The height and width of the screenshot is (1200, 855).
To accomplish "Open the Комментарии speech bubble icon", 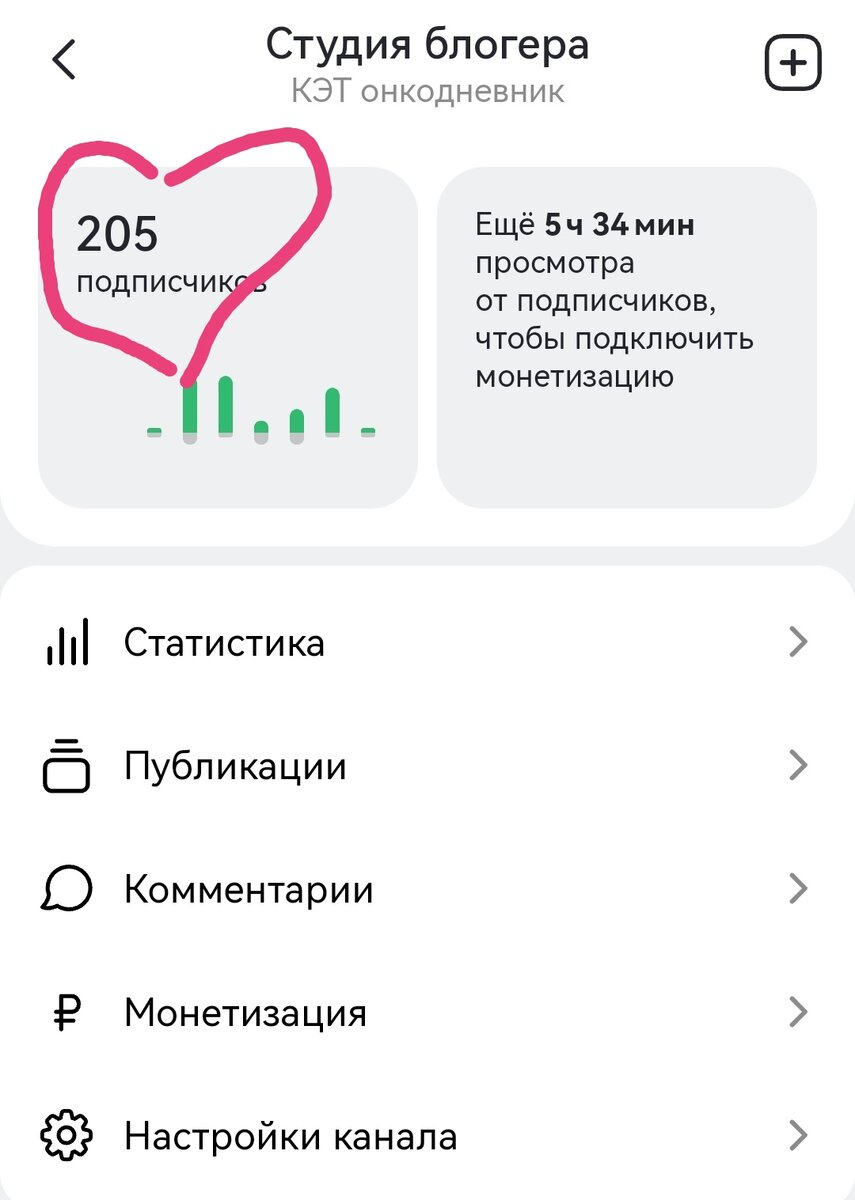I will tap(67, 888).
